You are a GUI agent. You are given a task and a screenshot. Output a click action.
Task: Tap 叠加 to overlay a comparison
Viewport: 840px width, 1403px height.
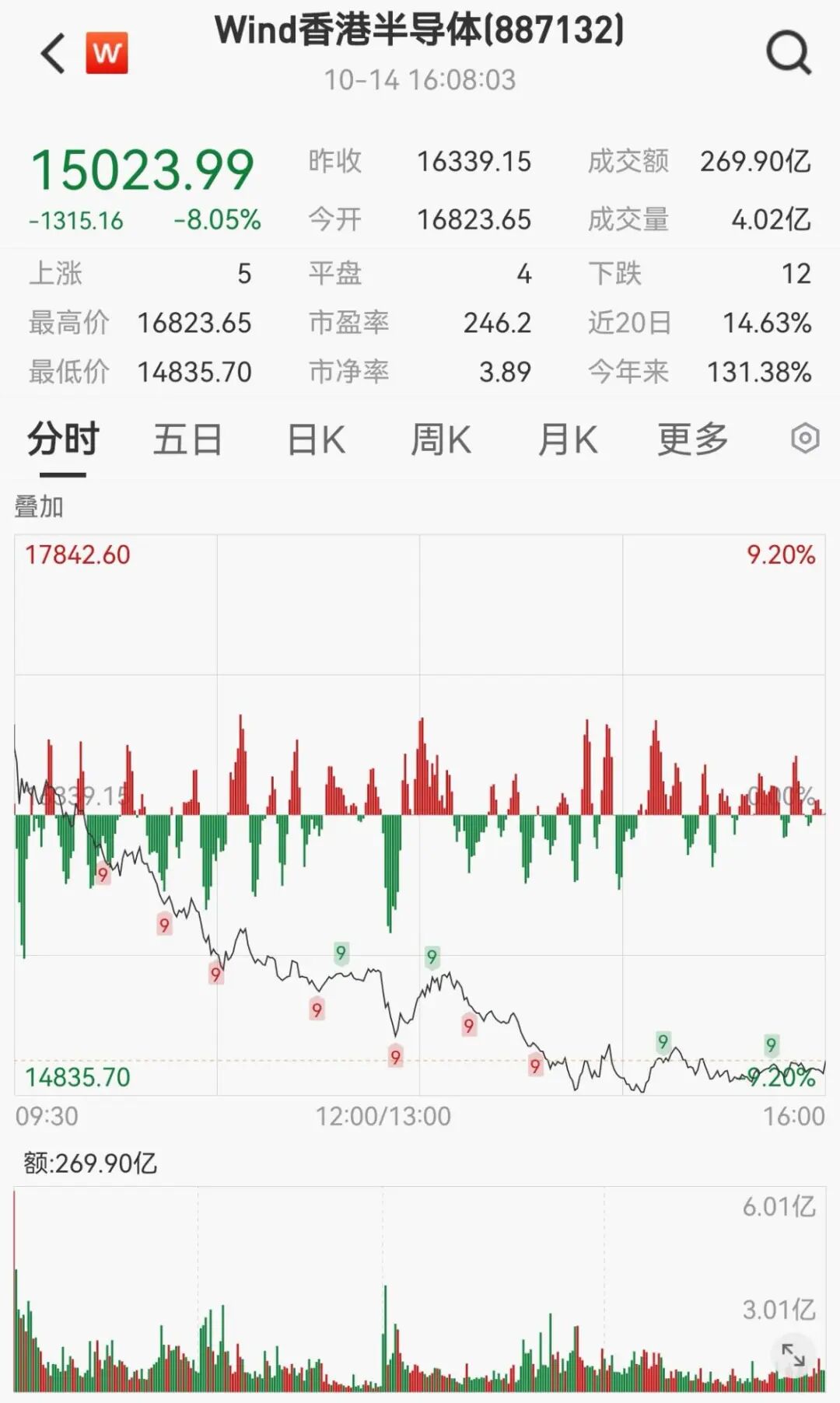(x=39, y=507)
